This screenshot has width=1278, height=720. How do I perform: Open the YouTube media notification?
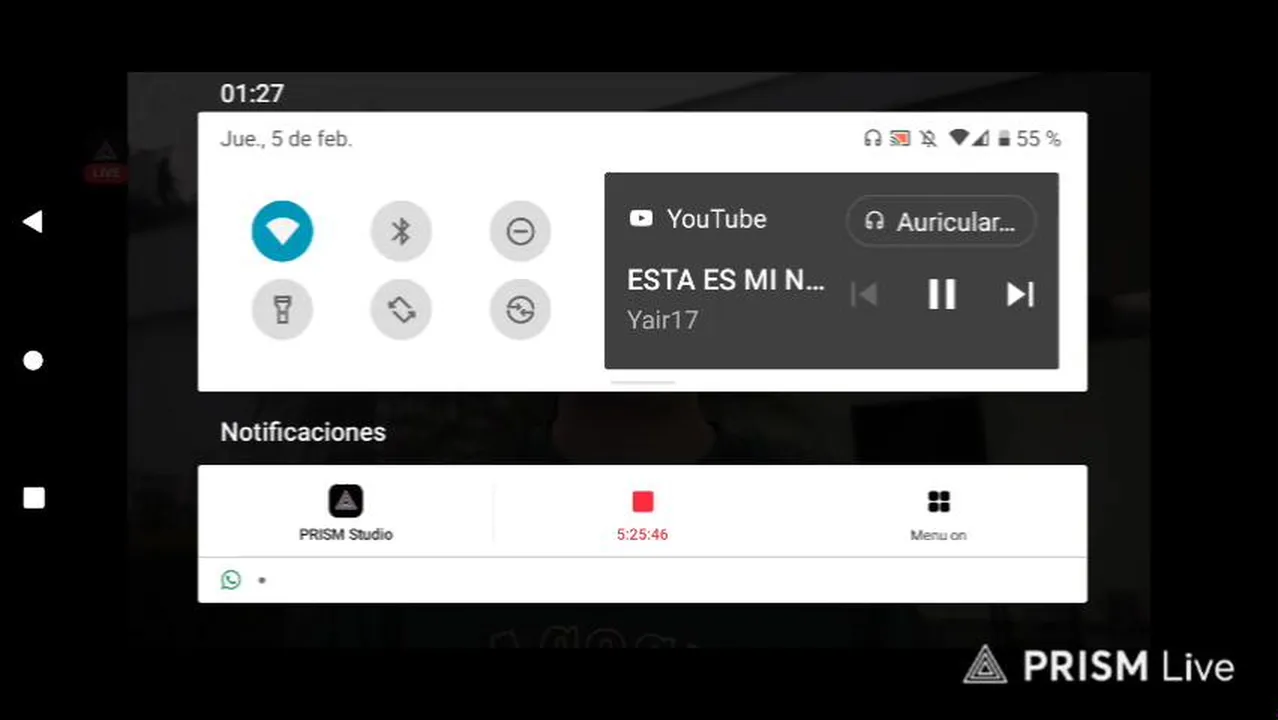pos(725,281)
